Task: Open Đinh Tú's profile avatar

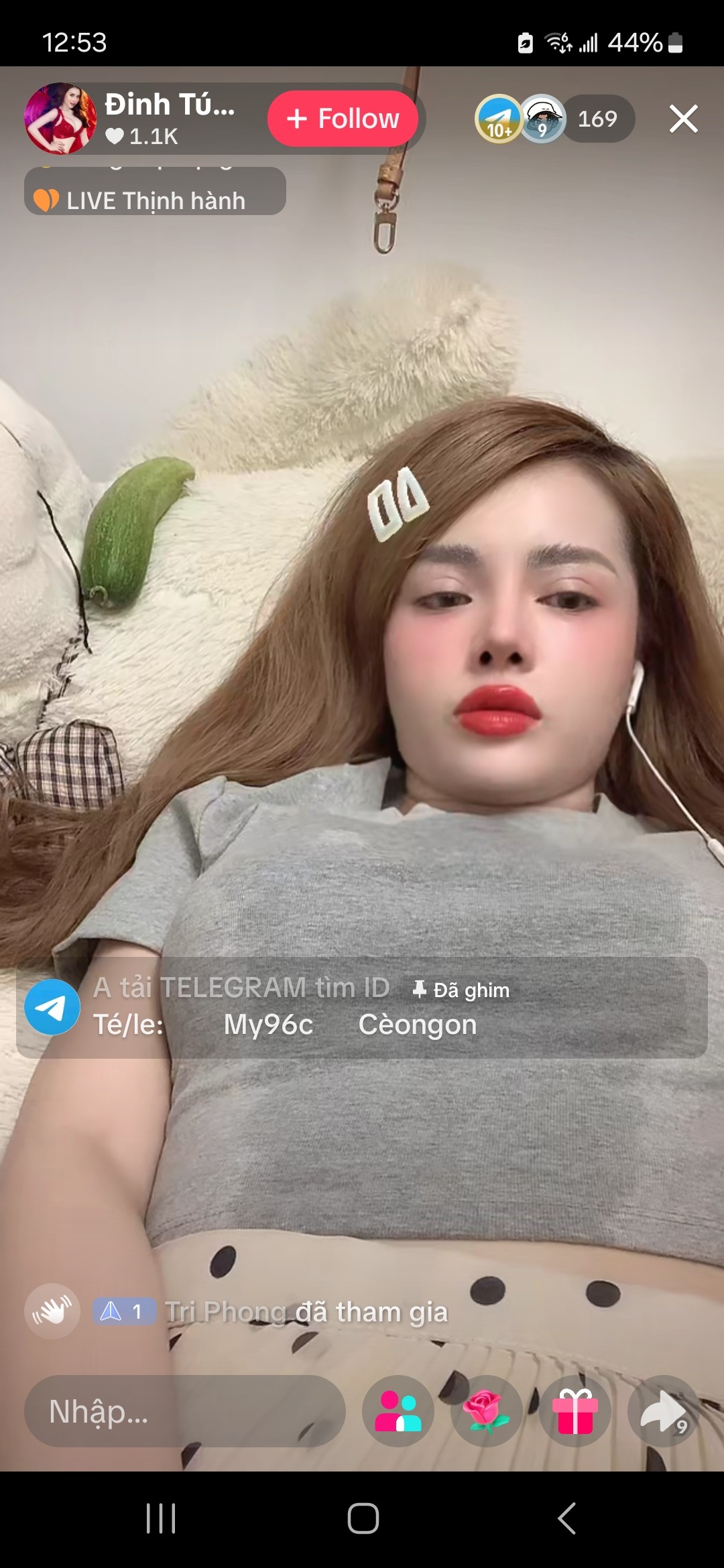Action: pos(60,119)
